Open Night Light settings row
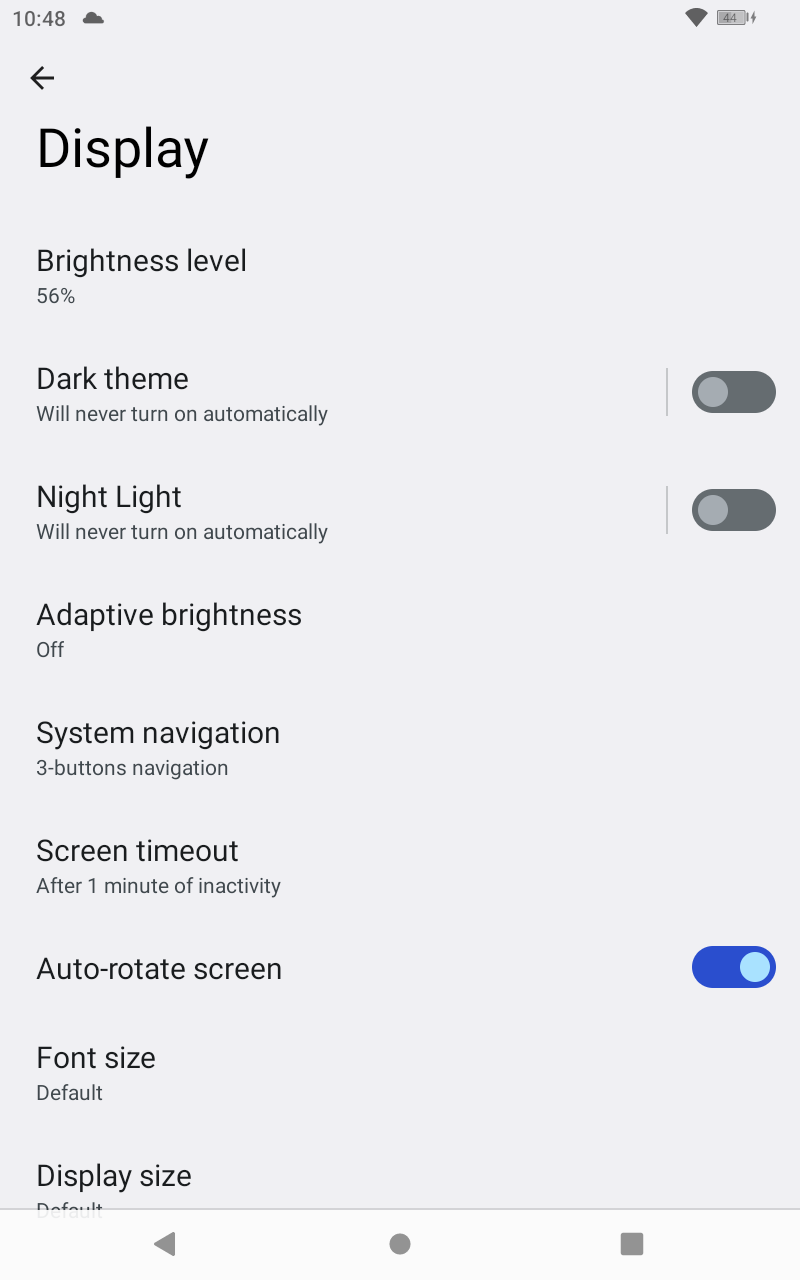 (332, 511)
